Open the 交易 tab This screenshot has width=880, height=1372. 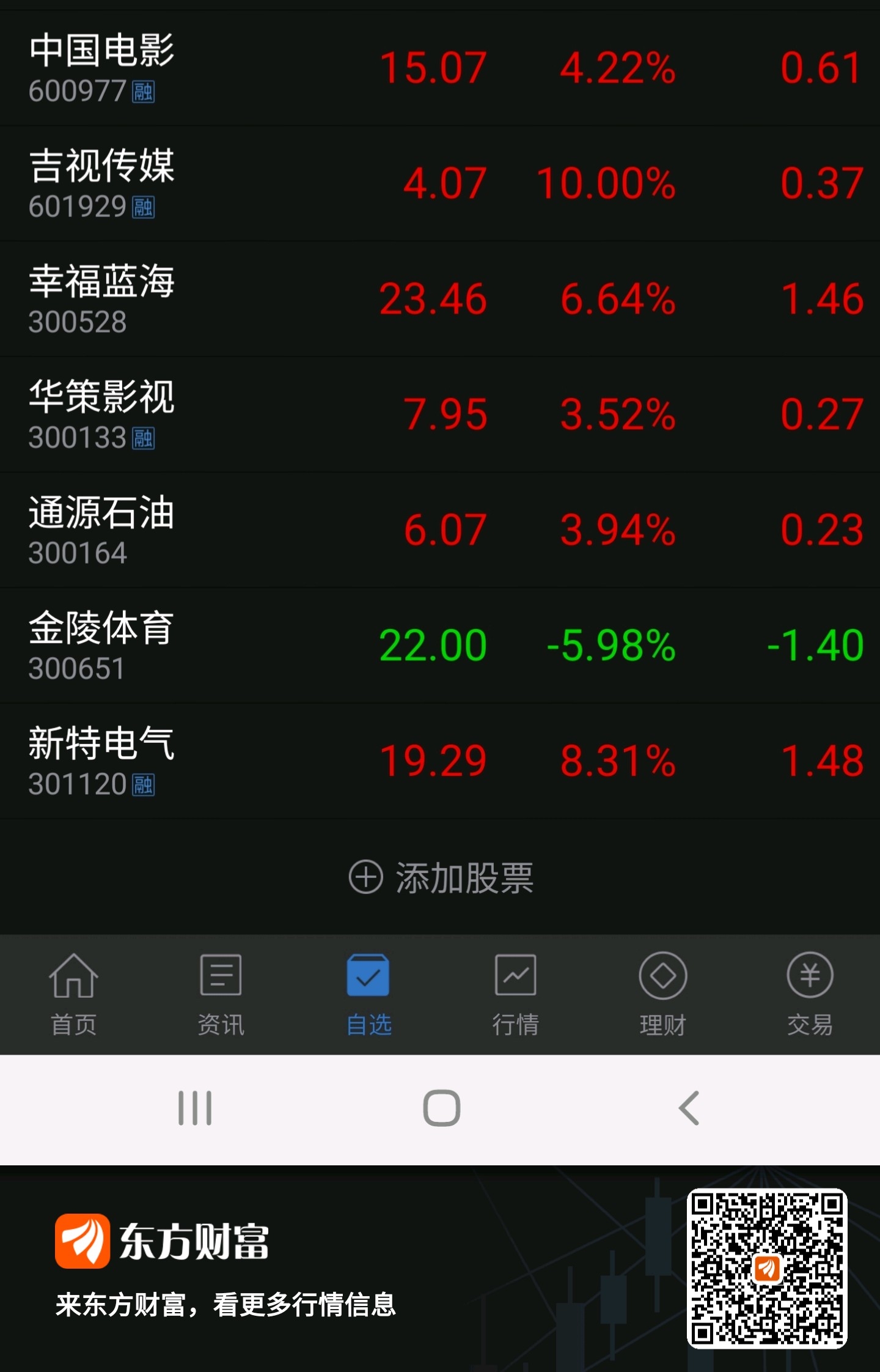coord(810,994)
